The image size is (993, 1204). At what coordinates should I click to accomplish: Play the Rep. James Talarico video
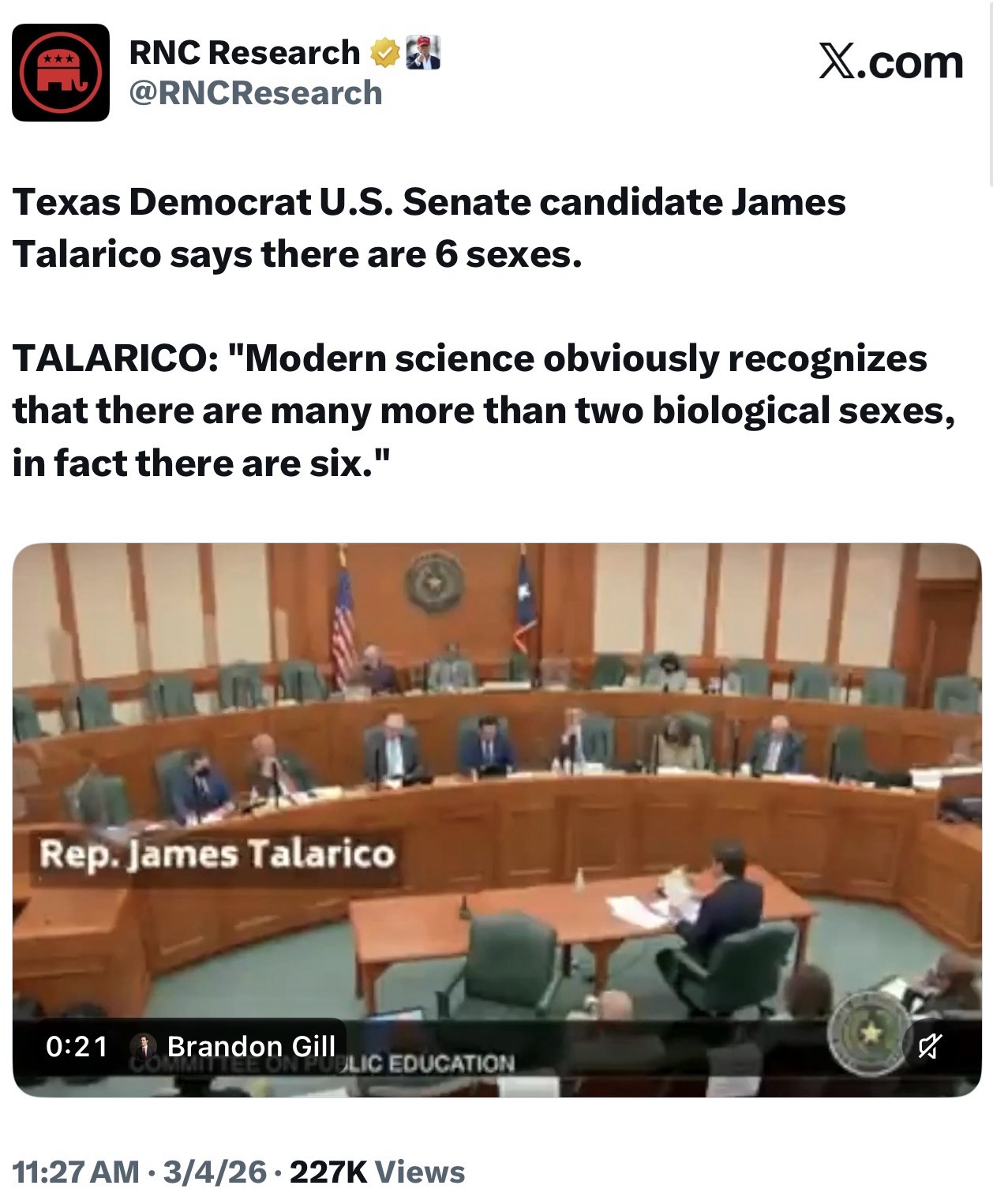point(497,820)
